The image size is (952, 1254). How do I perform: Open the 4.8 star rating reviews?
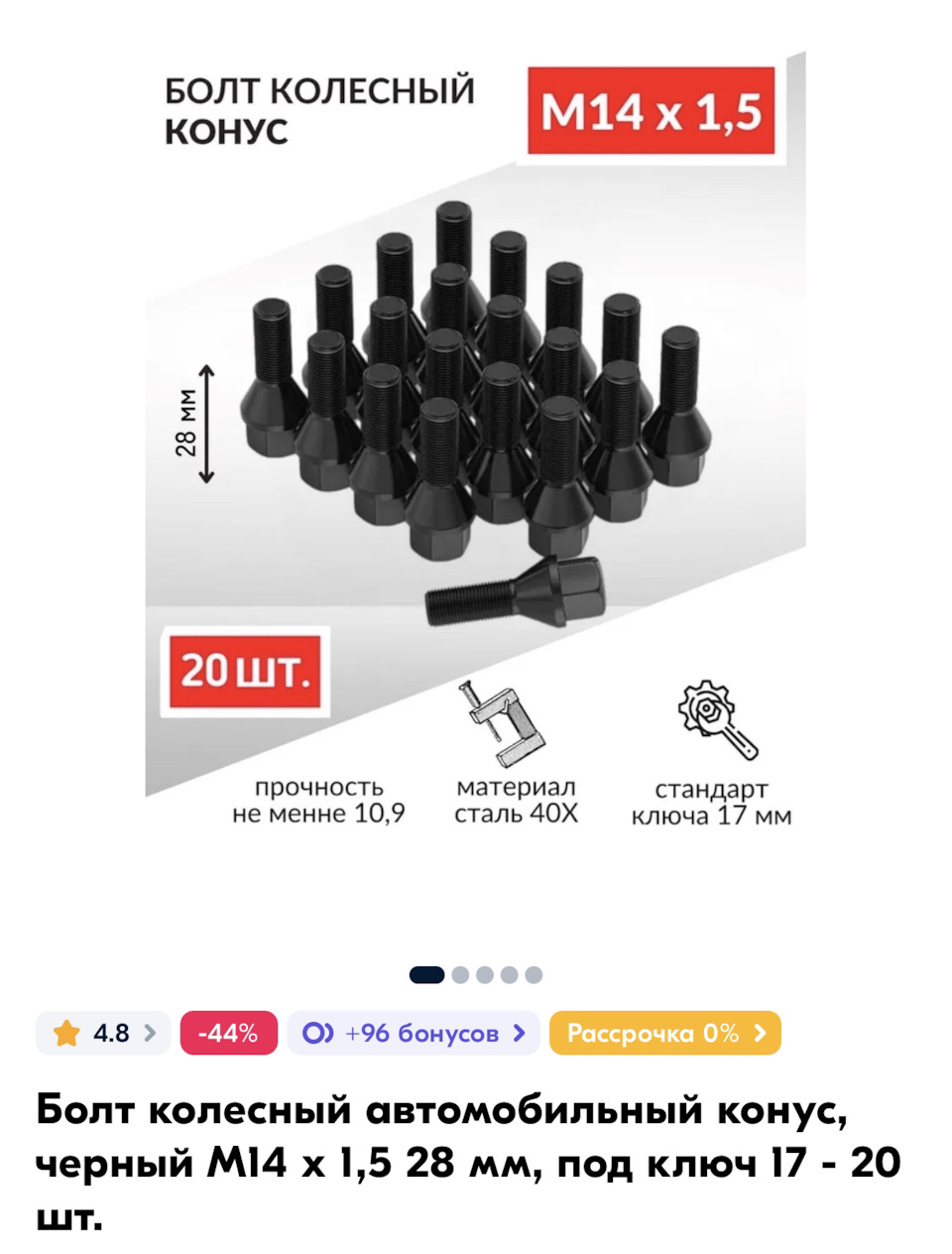(103, 1034)
